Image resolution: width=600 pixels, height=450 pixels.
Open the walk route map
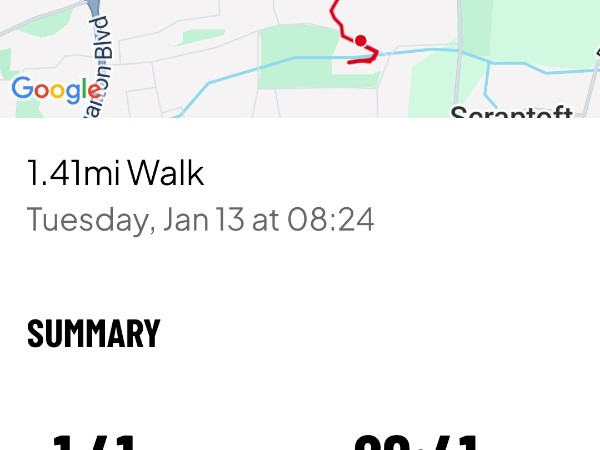(300, 58)
